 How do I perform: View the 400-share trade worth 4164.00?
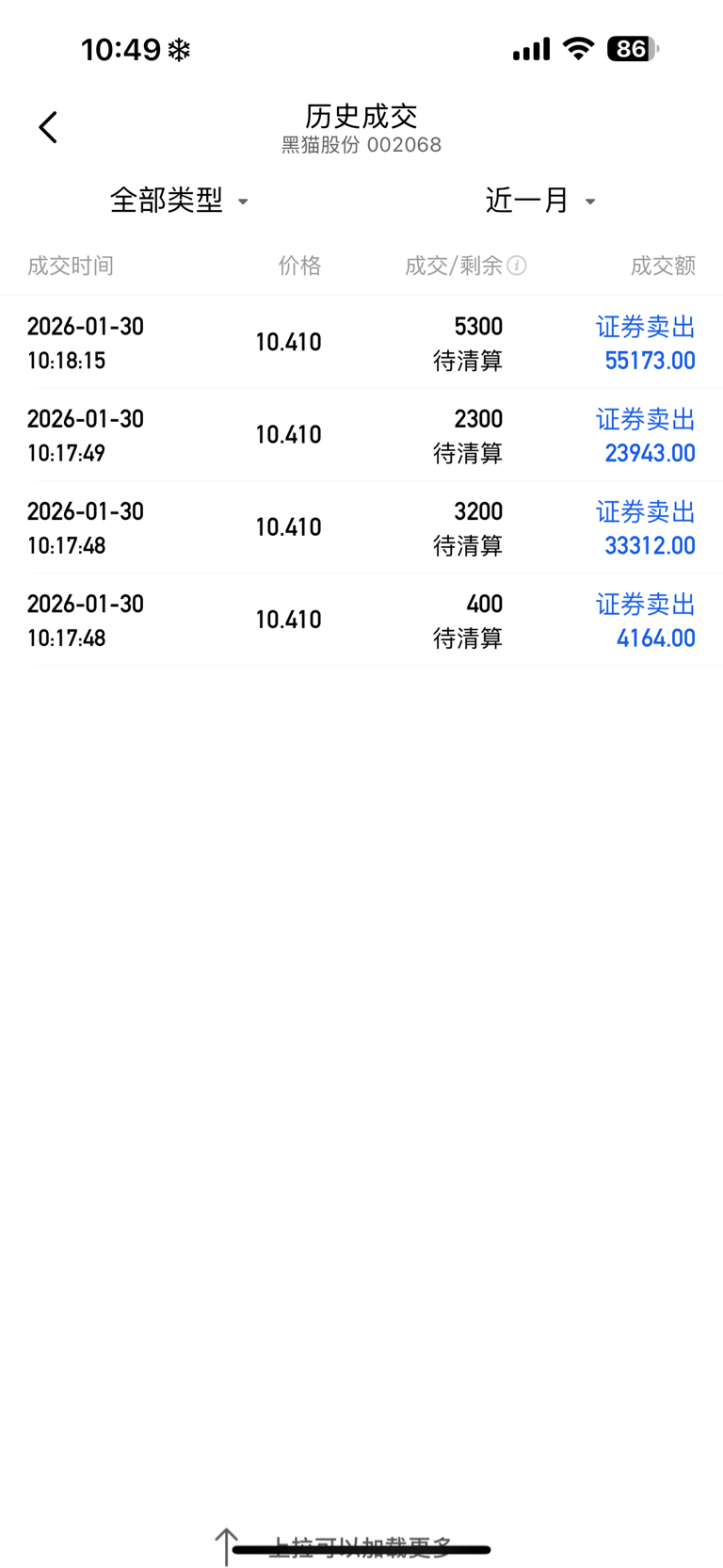361,620
